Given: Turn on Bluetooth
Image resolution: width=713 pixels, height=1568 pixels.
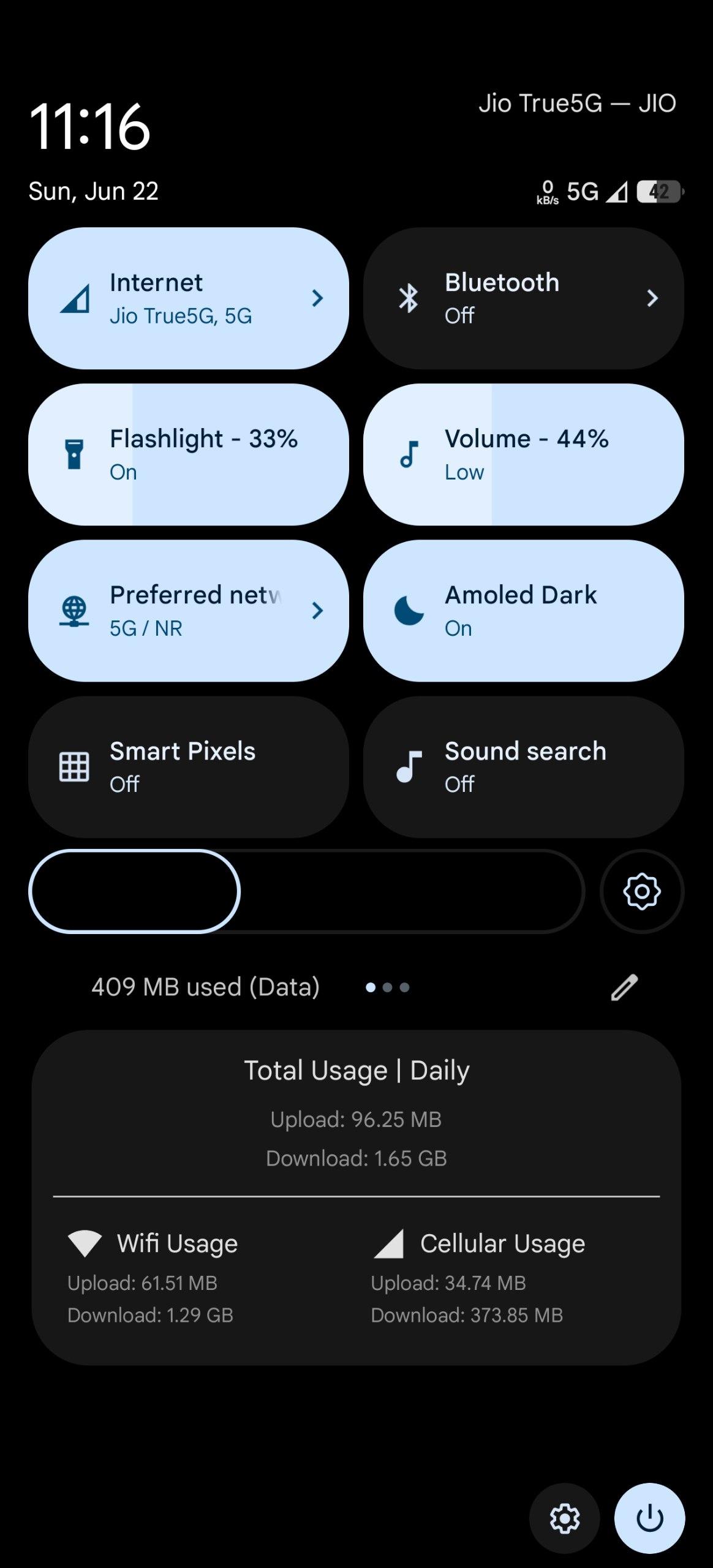Looking at the screenshot, I should pyautogui.click(x=523, y=298).
